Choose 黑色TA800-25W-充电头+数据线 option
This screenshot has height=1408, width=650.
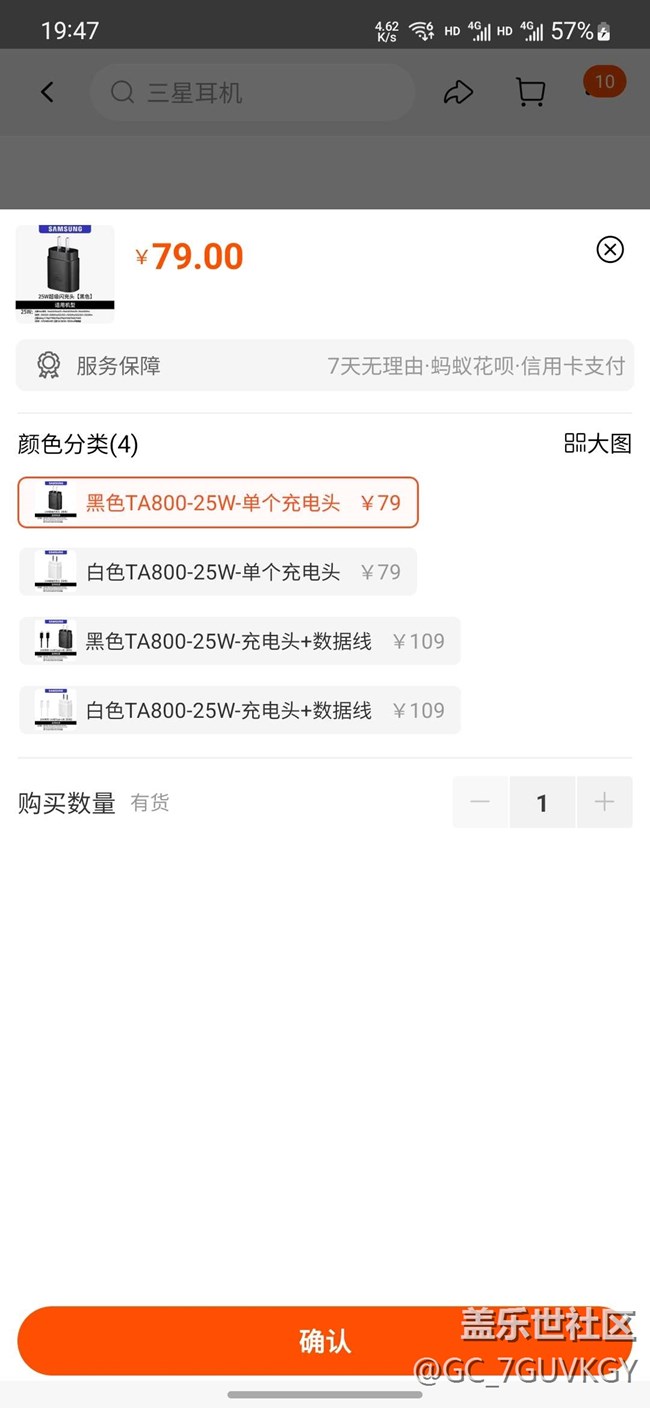coord(240,641)
